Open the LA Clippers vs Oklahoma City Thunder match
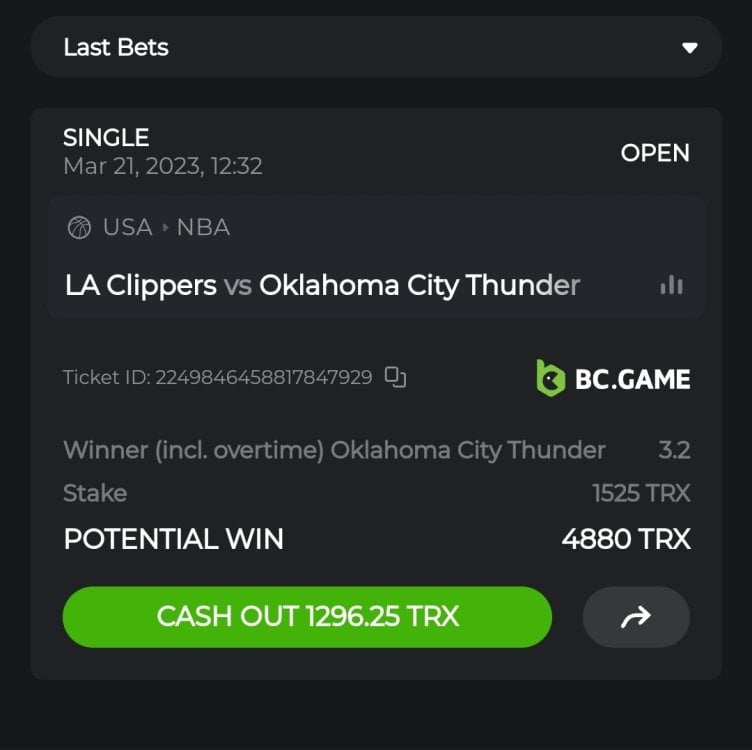The height and width of the screenshot is (750, 752). tap(322, 286)
